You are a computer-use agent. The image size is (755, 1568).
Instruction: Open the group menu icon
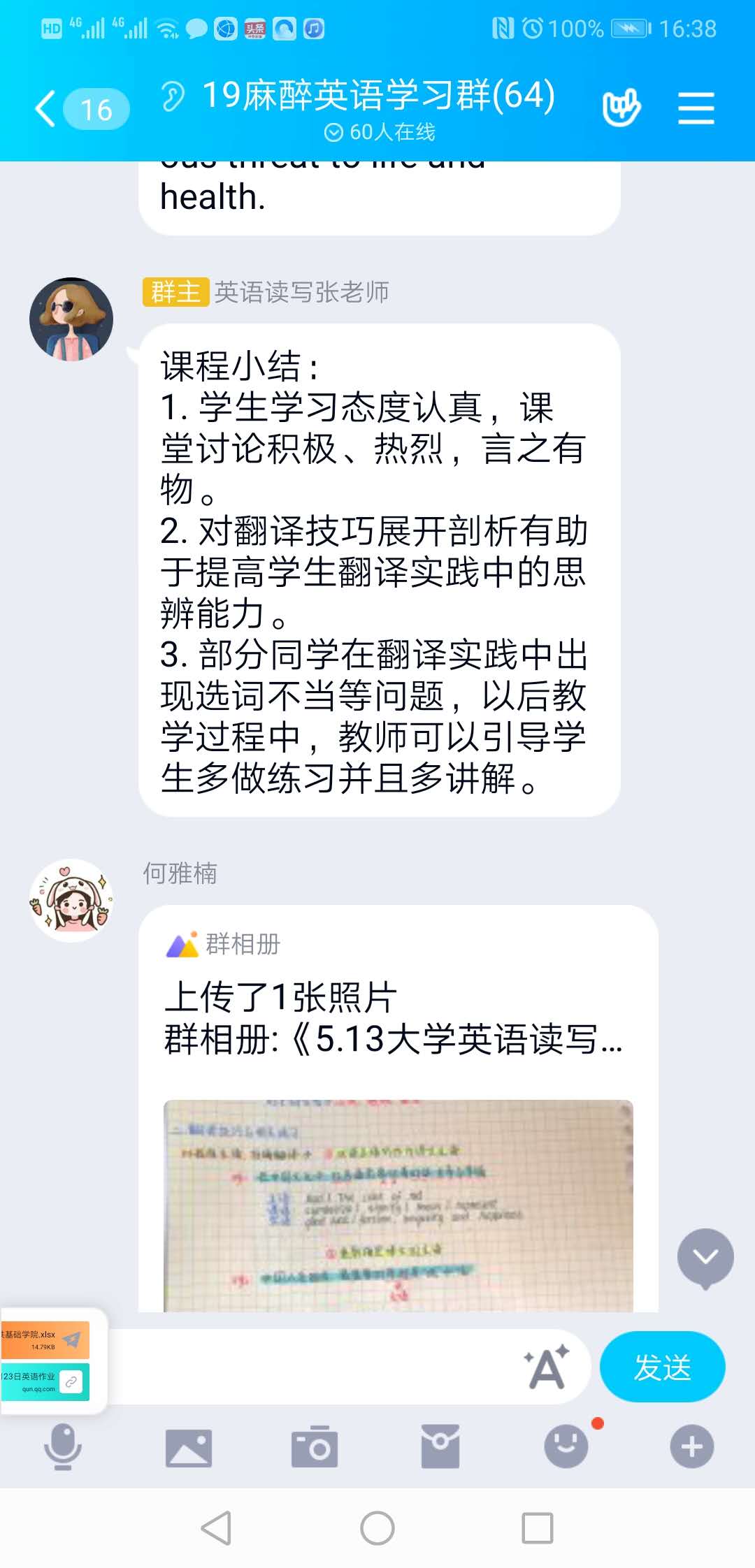click(x=696, y=108)
